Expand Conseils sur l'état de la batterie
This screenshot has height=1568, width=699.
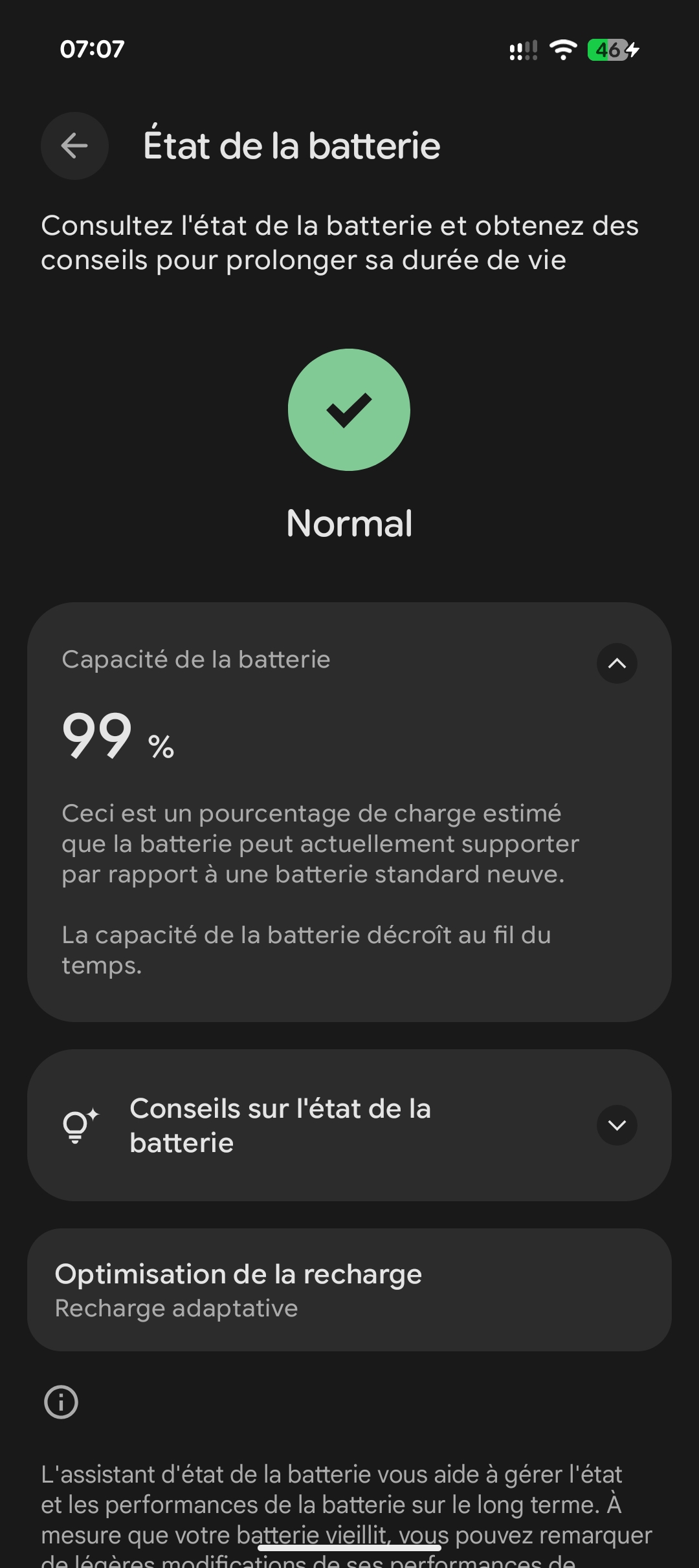click(617, 1126)
